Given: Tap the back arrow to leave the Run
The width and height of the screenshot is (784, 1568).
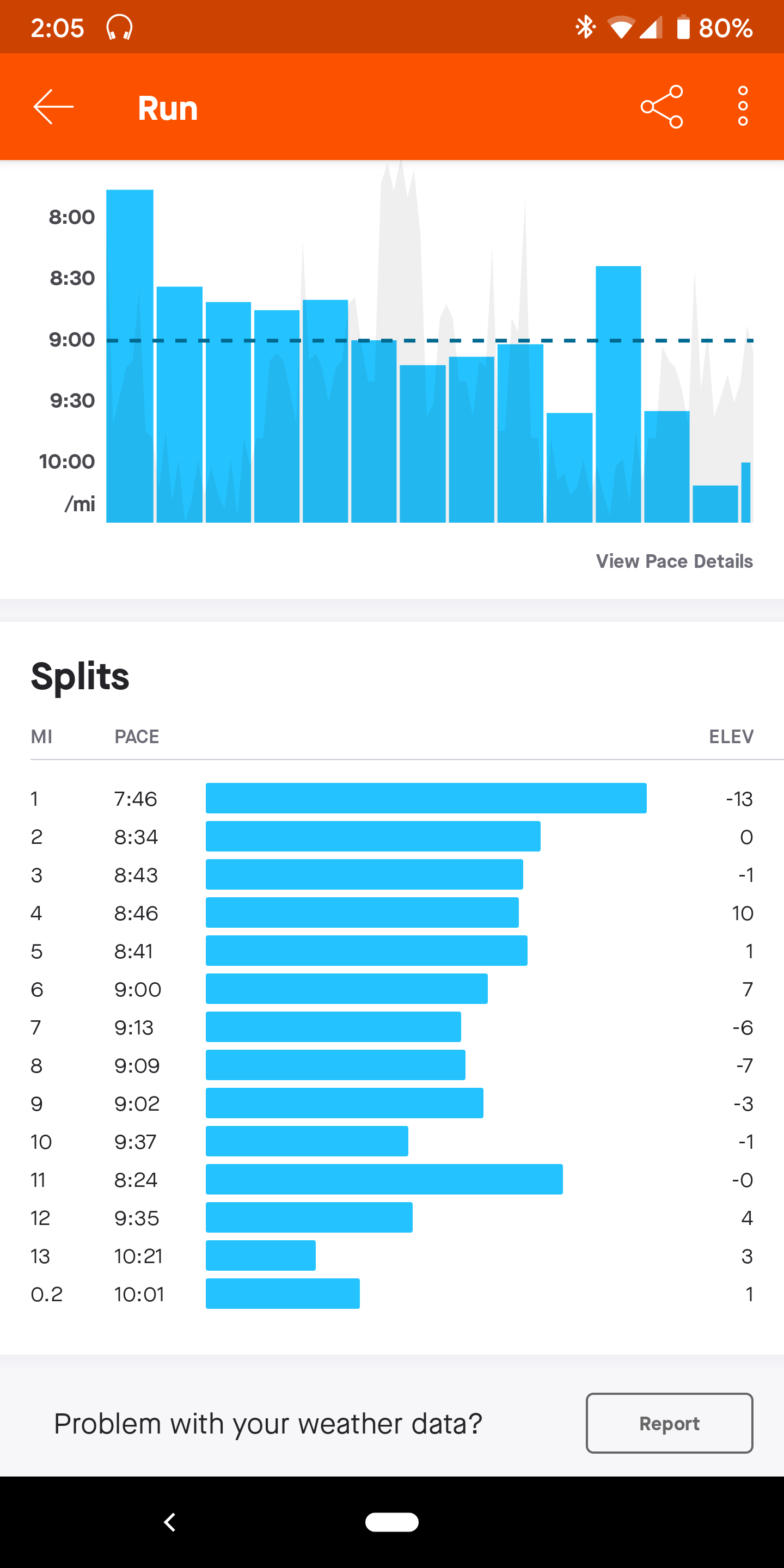Looking at the screenshot, I should 52,107.
